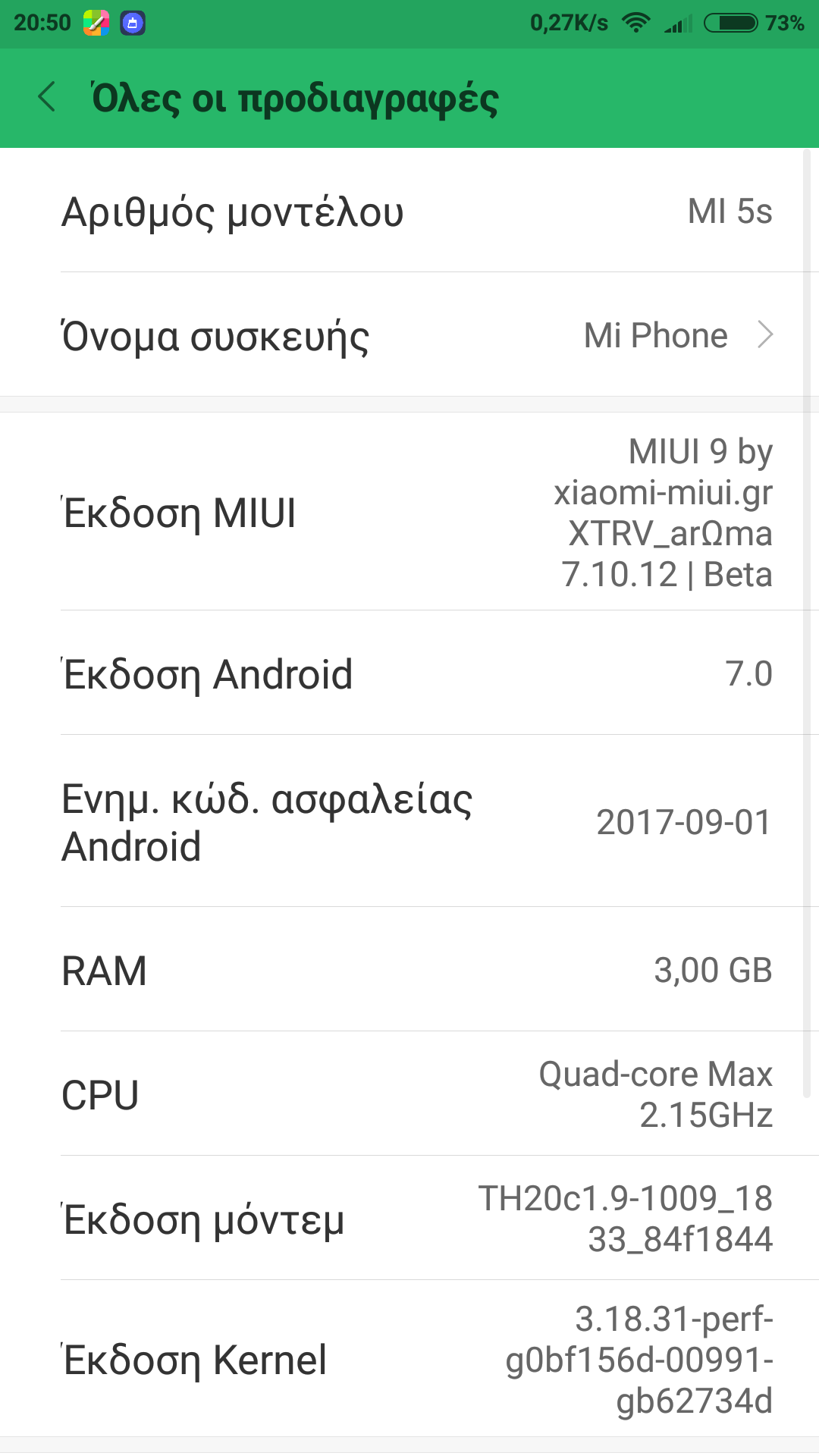Tap the Έκδοση Kernel row
The height and width of the screenshot is (1456, 819).
(x=409, y=1359)
